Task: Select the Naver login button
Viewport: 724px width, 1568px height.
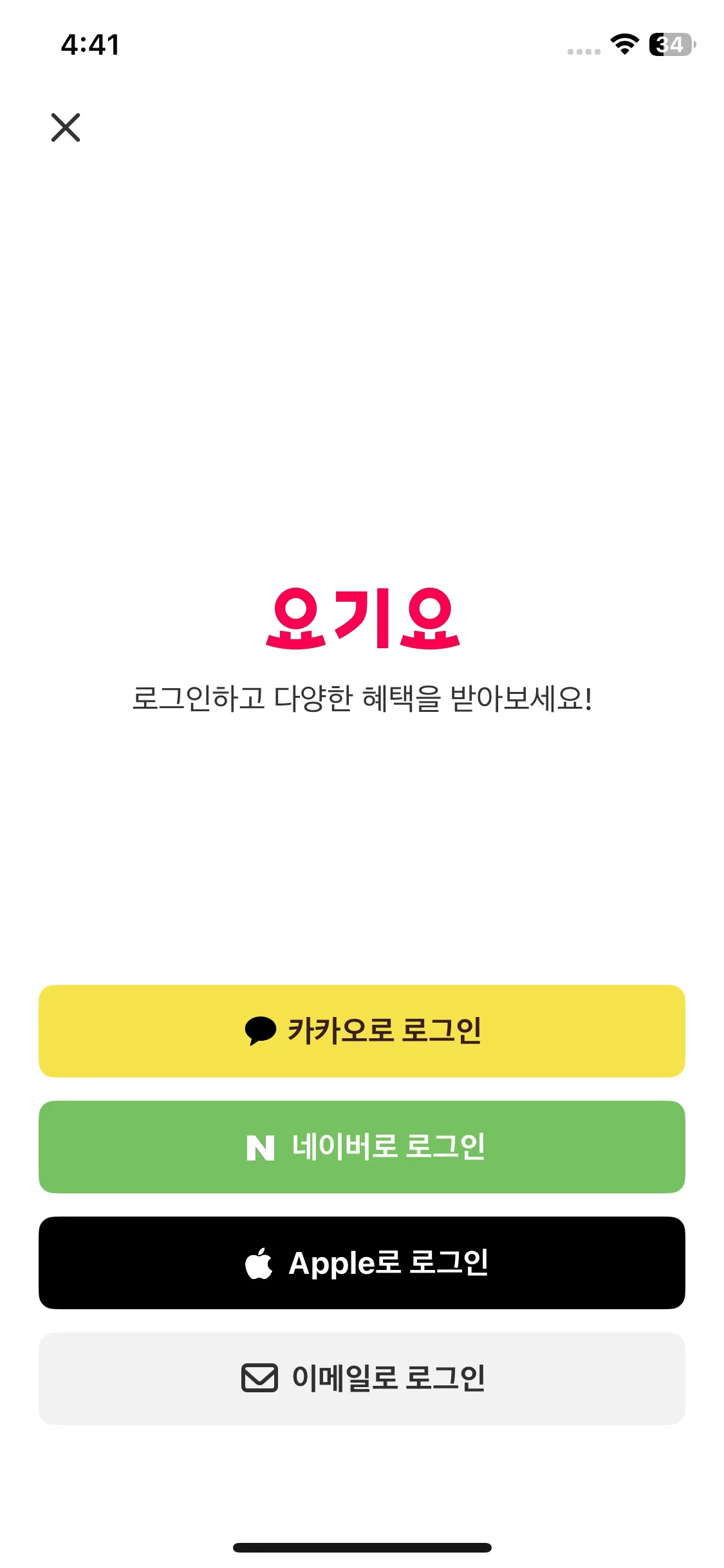Action: (362, 1146)
